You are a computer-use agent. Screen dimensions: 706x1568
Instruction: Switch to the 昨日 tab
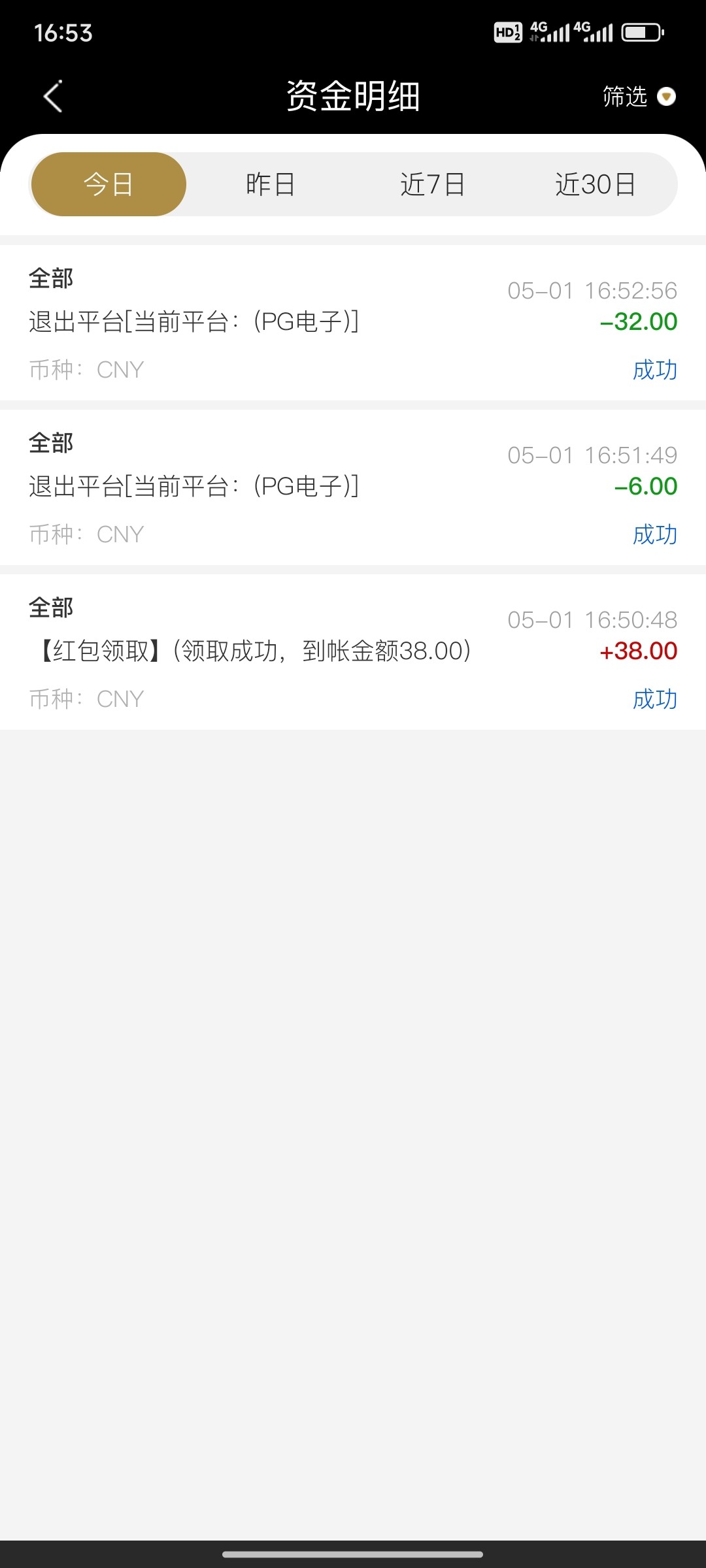point(270,184)
